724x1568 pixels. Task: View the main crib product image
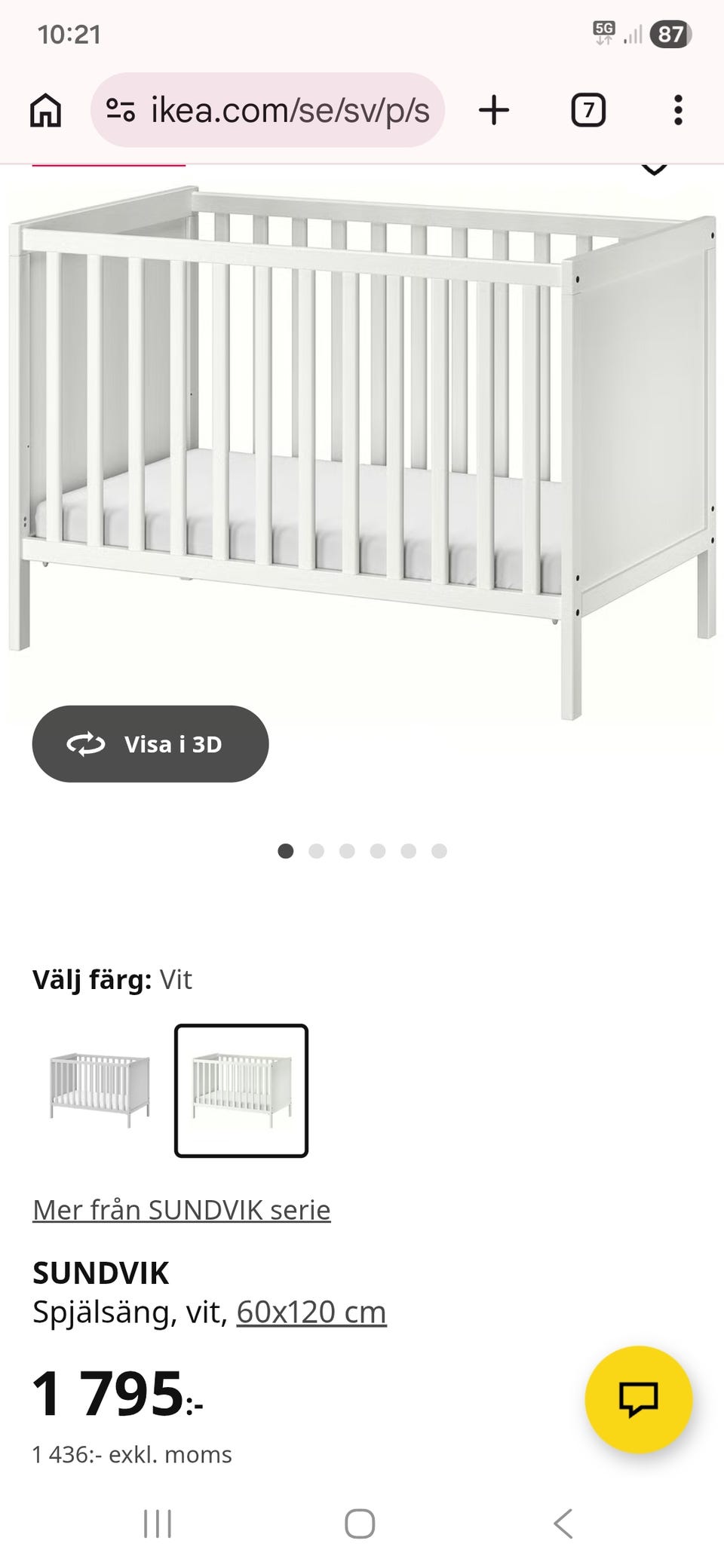(x=362, y=452)
